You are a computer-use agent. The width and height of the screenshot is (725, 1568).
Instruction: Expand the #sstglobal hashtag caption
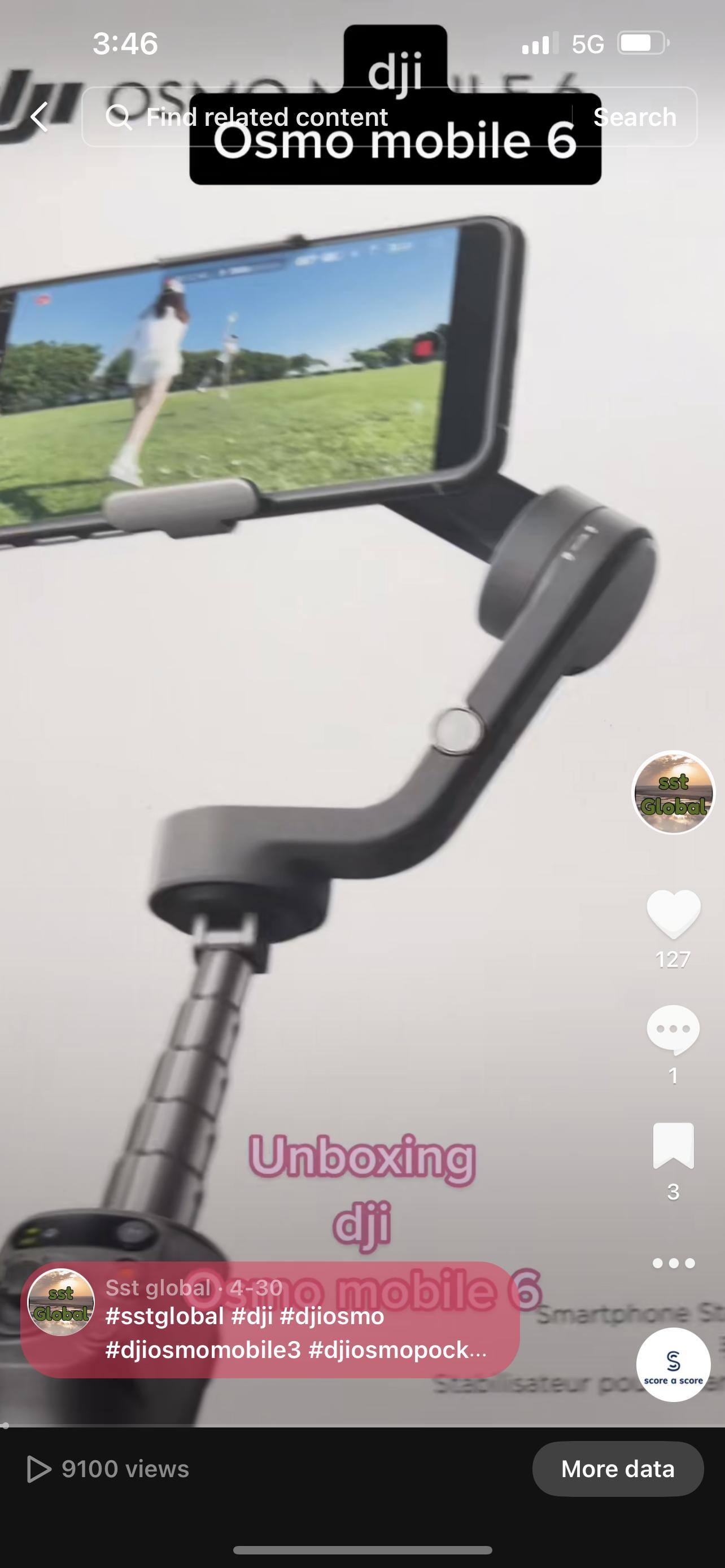point(295,1333)
